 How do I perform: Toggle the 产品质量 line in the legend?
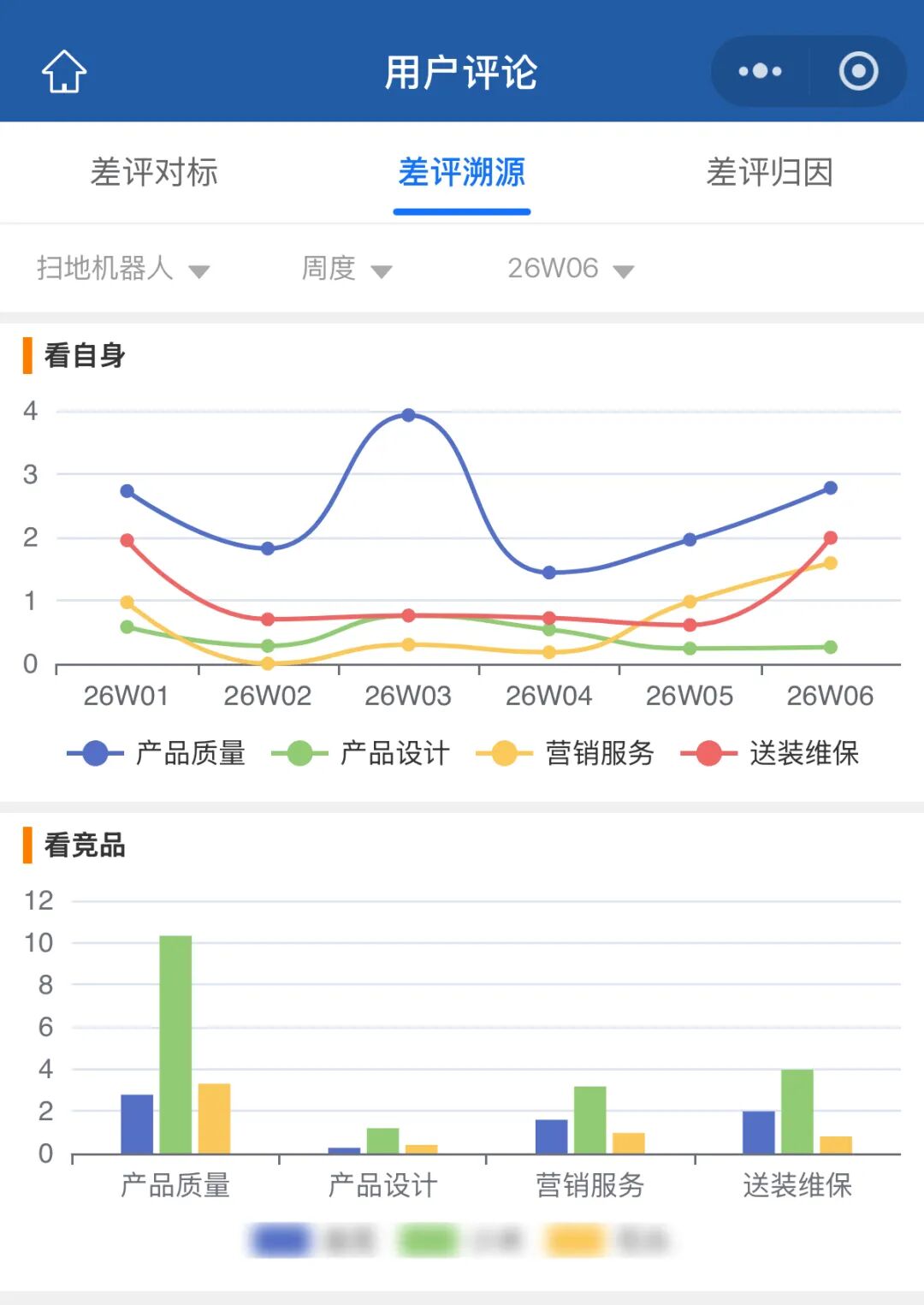pos(157,753)
